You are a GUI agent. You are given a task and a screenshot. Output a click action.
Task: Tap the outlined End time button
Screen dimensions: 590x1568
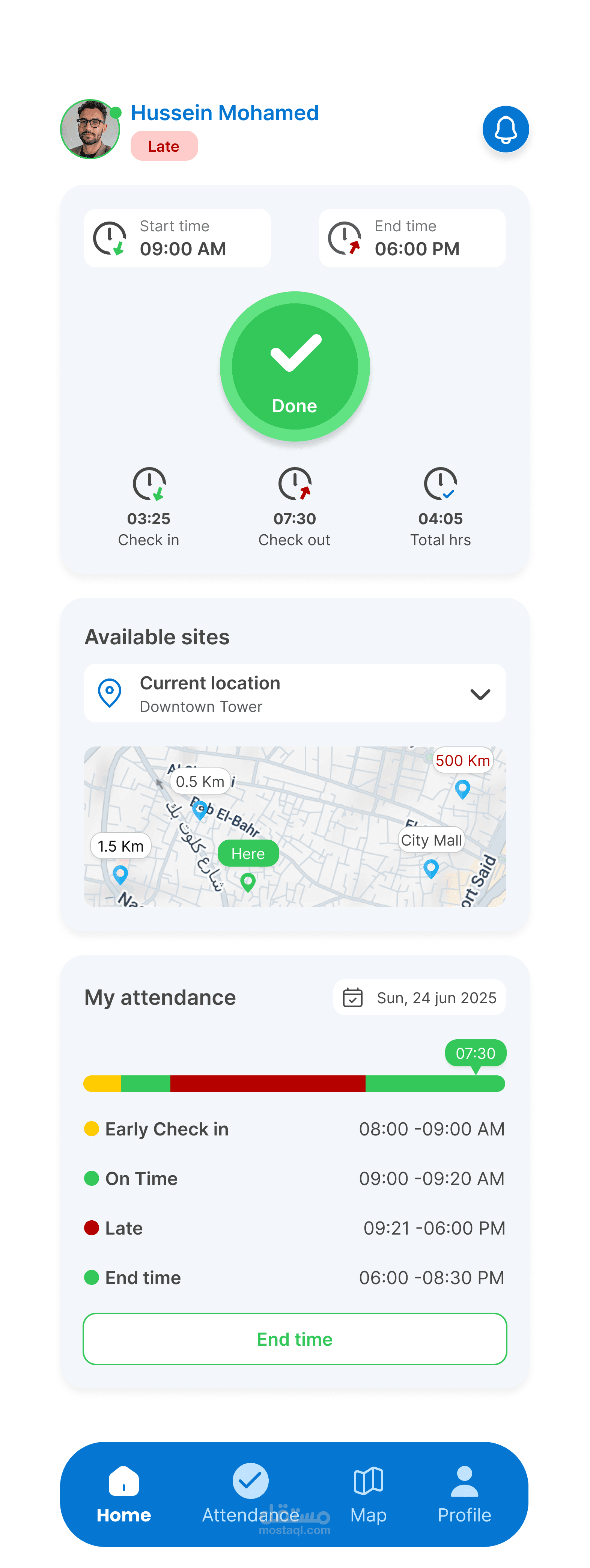tap(294, 1339)
